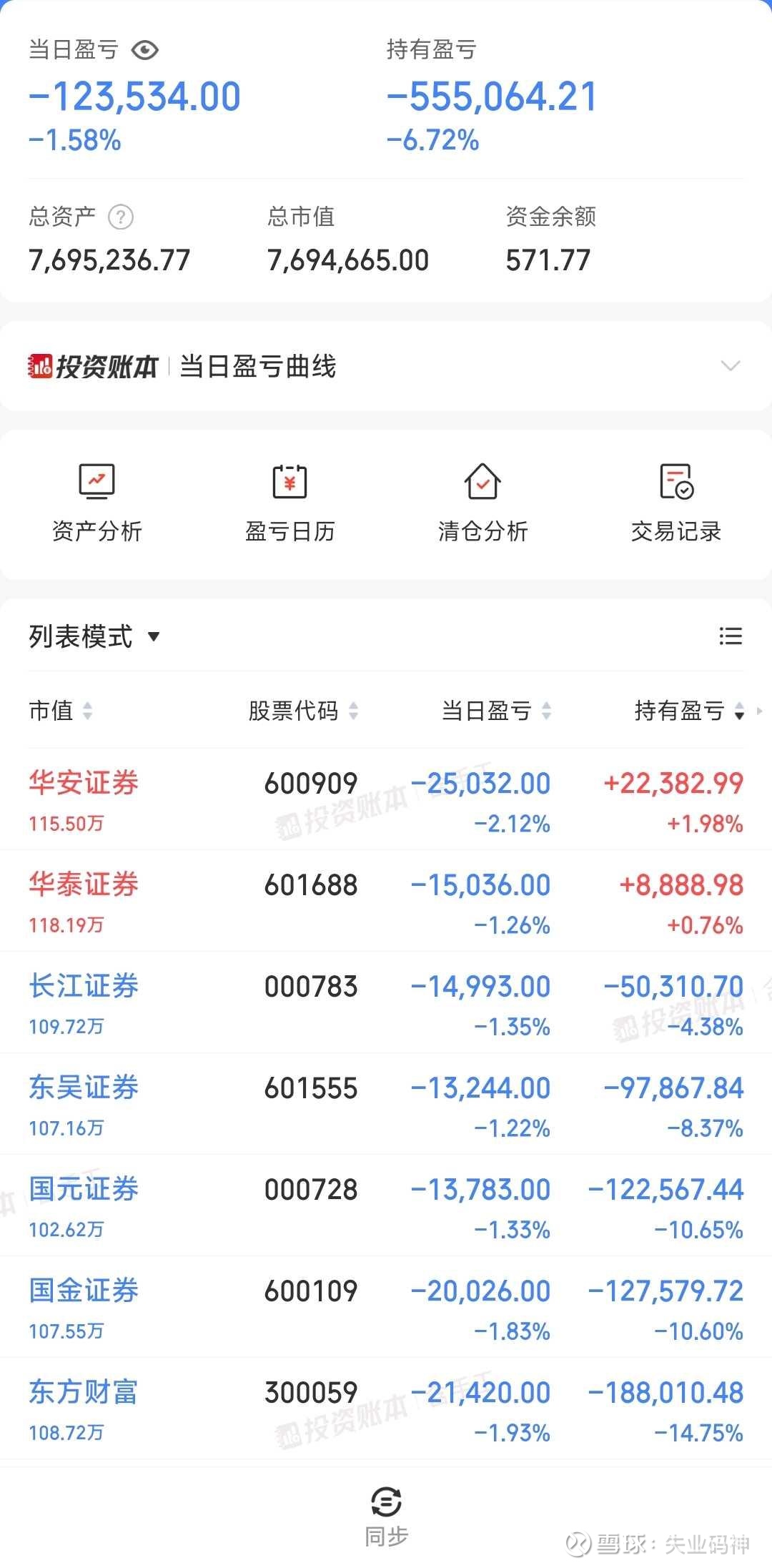Open the 盈亏日历 calendar
The image size is (772, 1568).
(x=289, y=502)
